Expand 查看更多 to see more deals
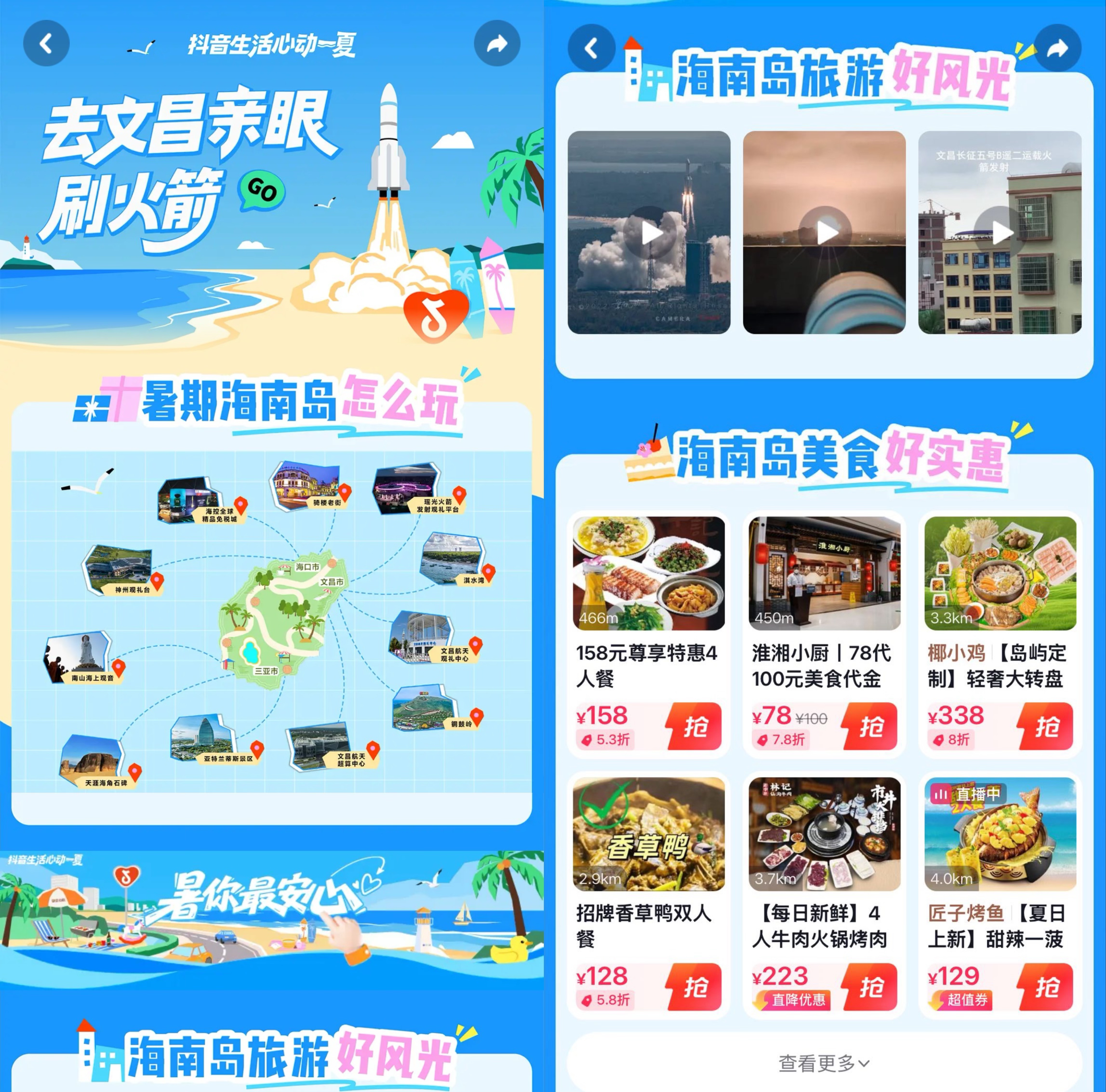 [x=824, y=1063]
